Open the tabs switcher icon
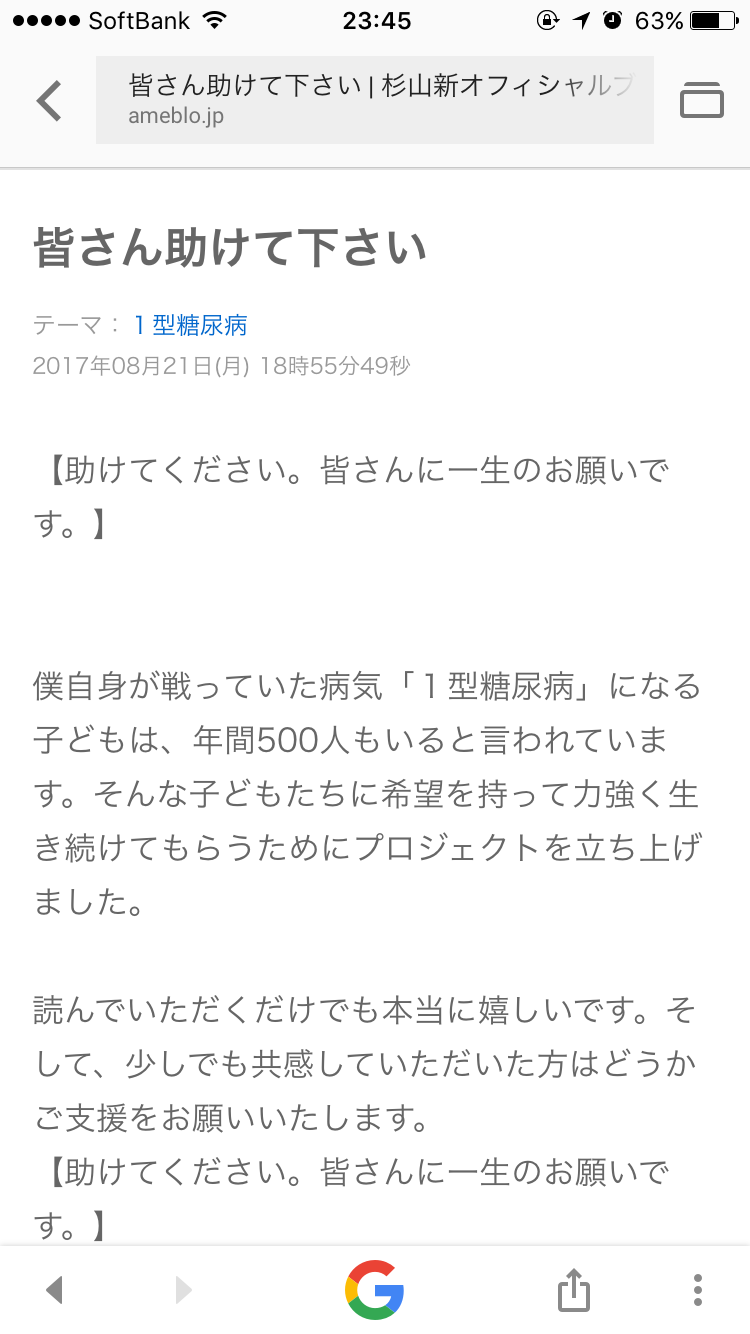 [x=702, y=101]
